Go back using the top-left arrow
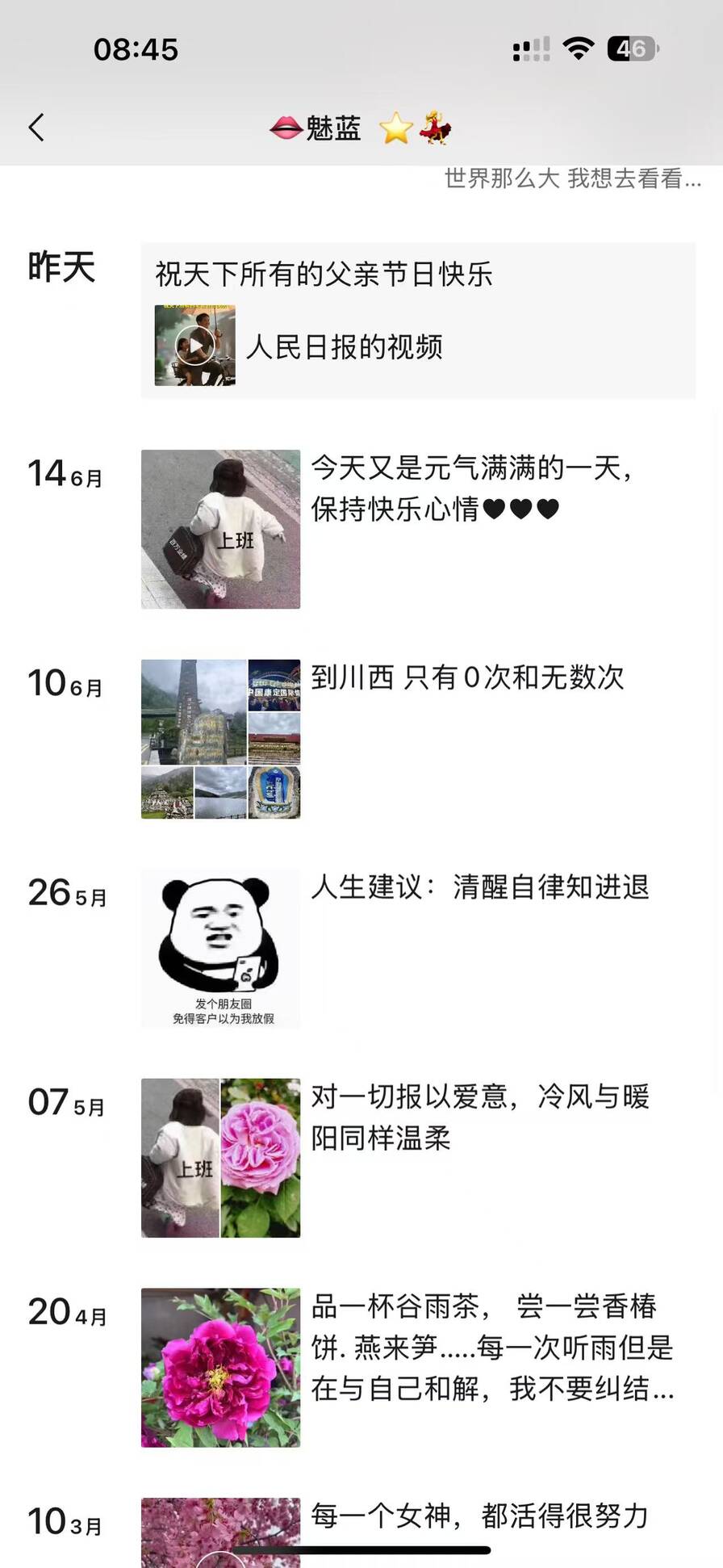Image resolution: width=723 pixels, height=1568 pixels. (36, 128)
